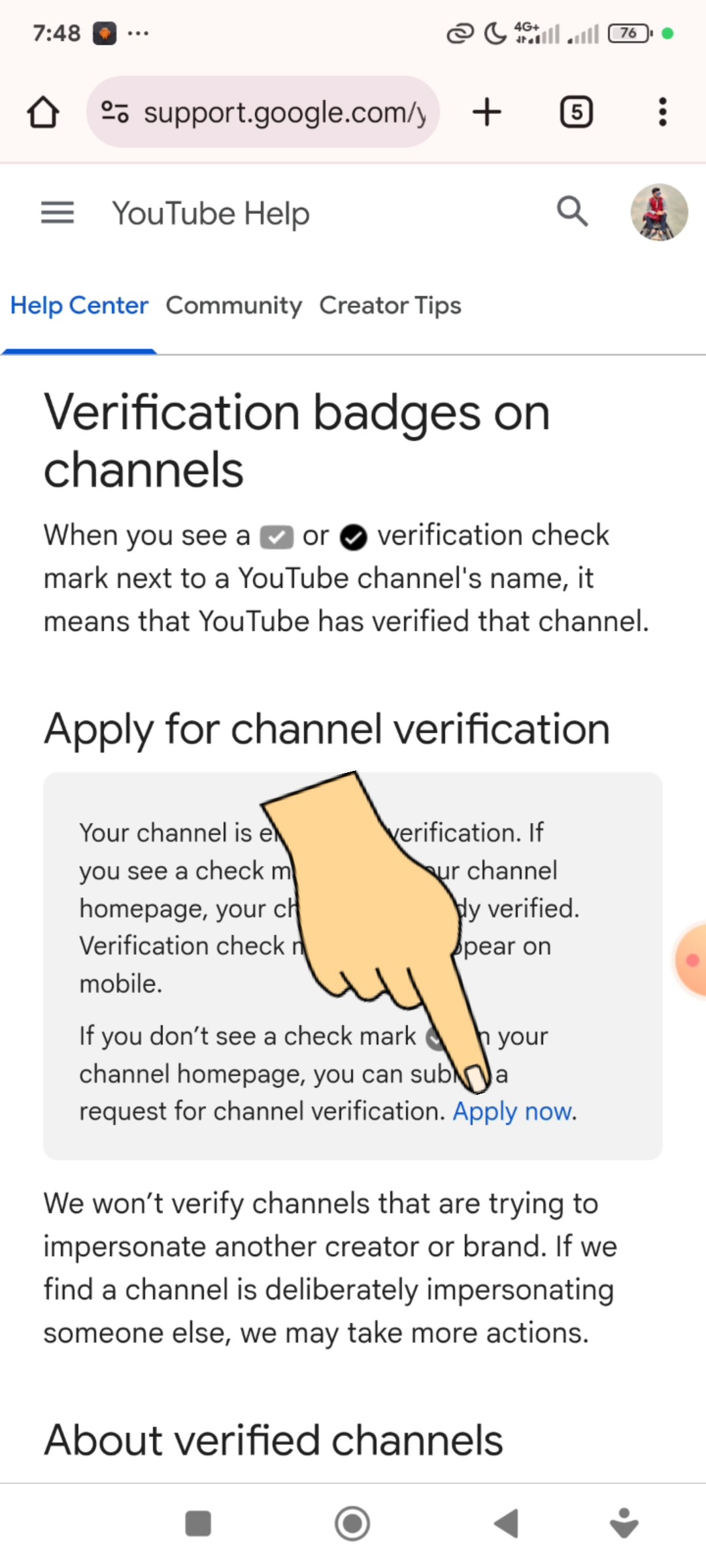Go to the system home screen
This screenshot has width=706, height=1568.
(x=352, y=1524)
